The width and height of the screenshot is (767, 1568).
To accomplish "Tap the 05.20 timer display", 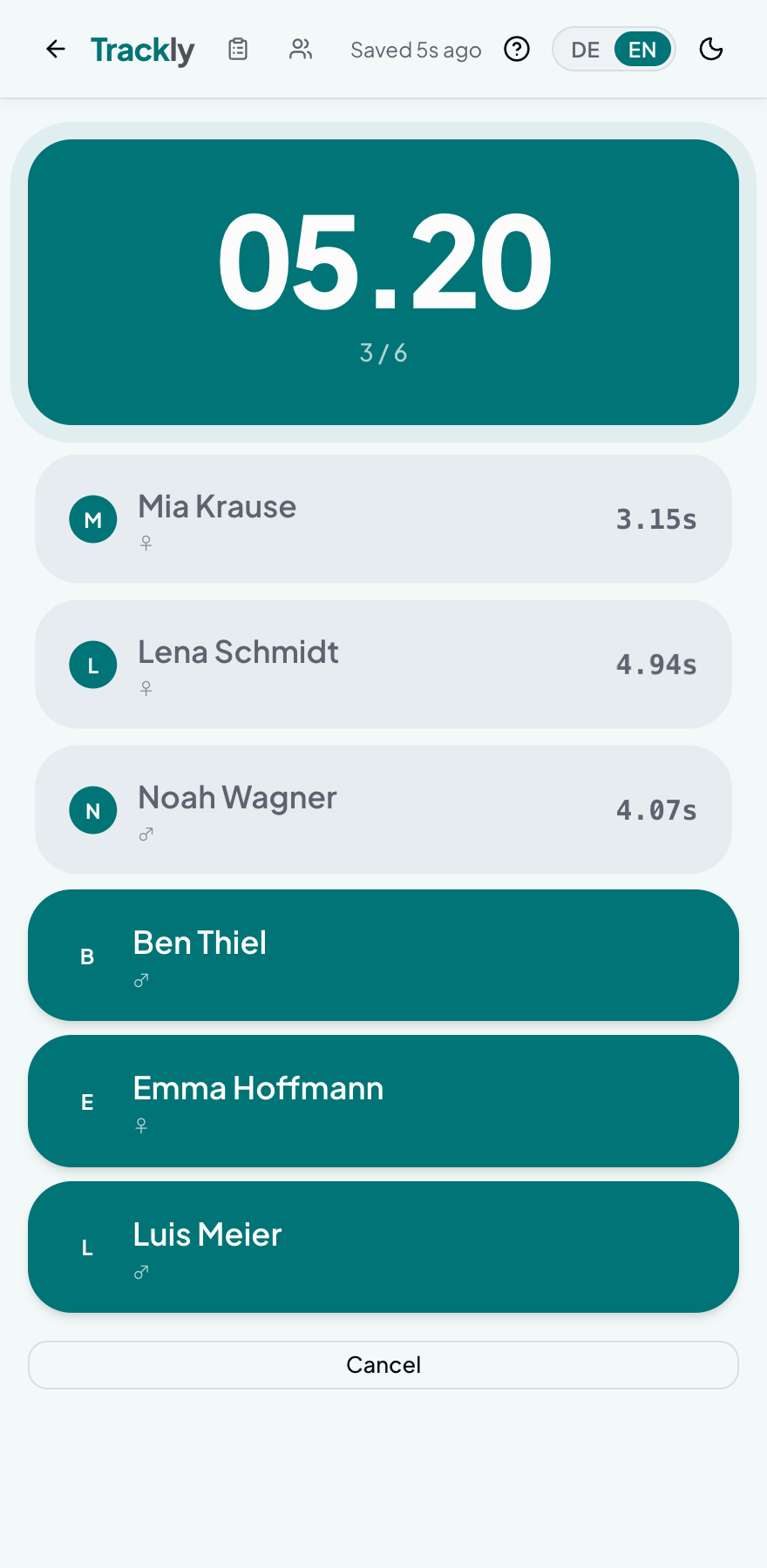I will point(383,259).
